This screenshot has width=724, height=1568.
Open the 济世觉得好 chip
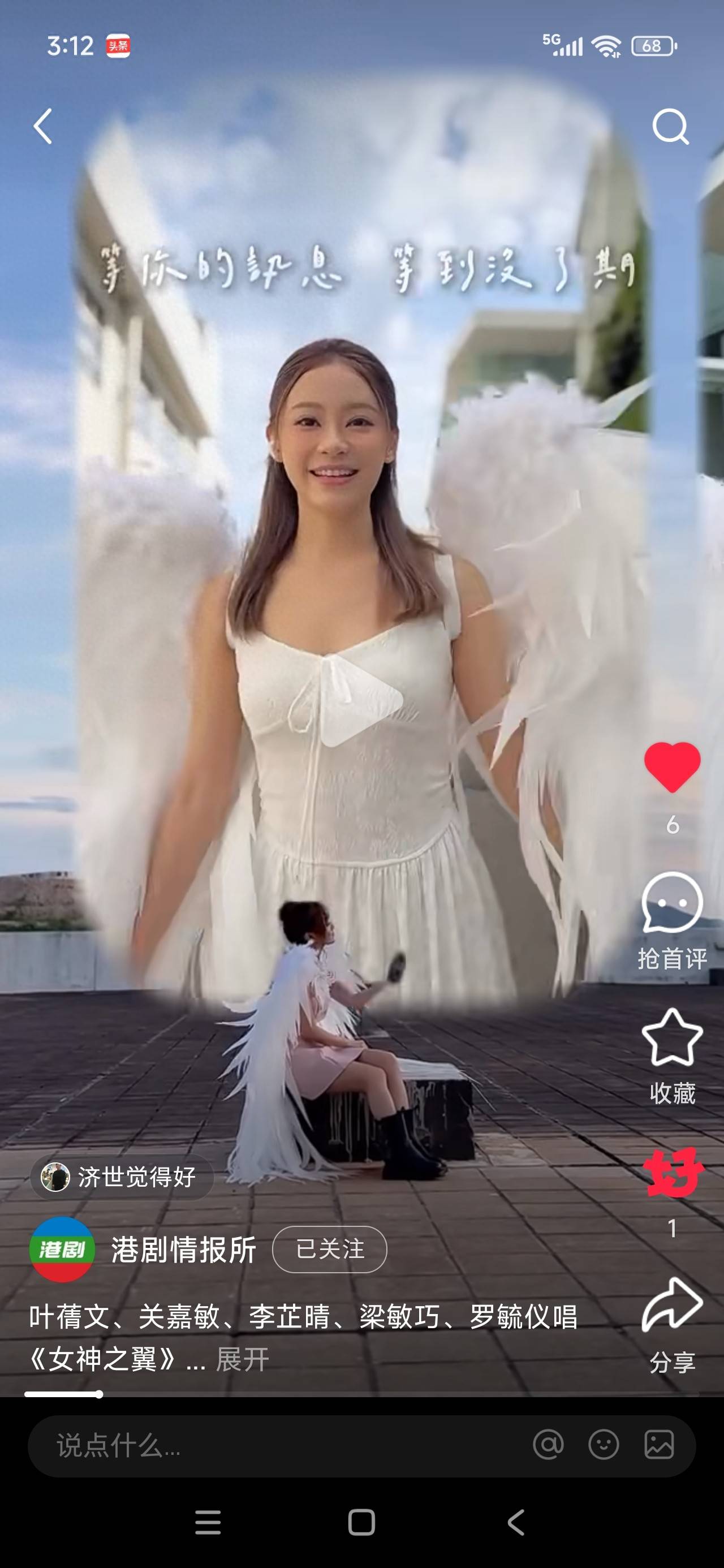coord(122,1177)
